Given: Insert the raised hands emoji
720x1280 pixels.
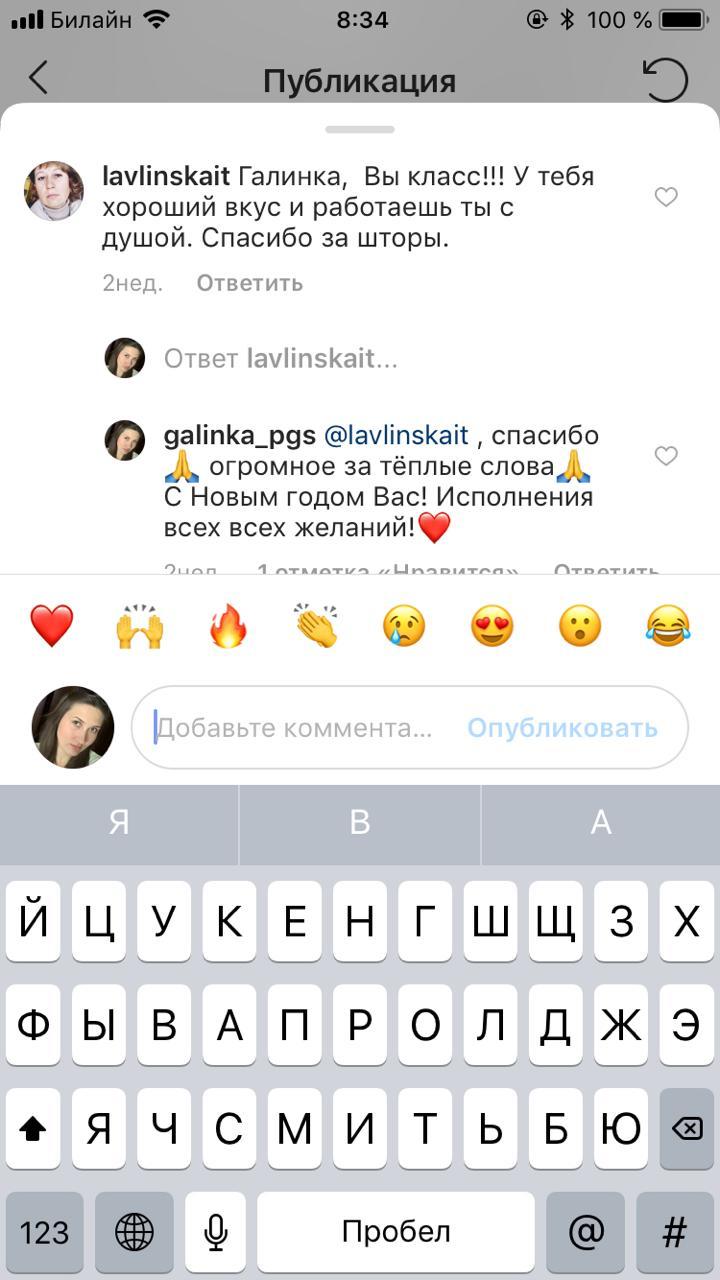Looking at the screenshot, I should [140, 627].
